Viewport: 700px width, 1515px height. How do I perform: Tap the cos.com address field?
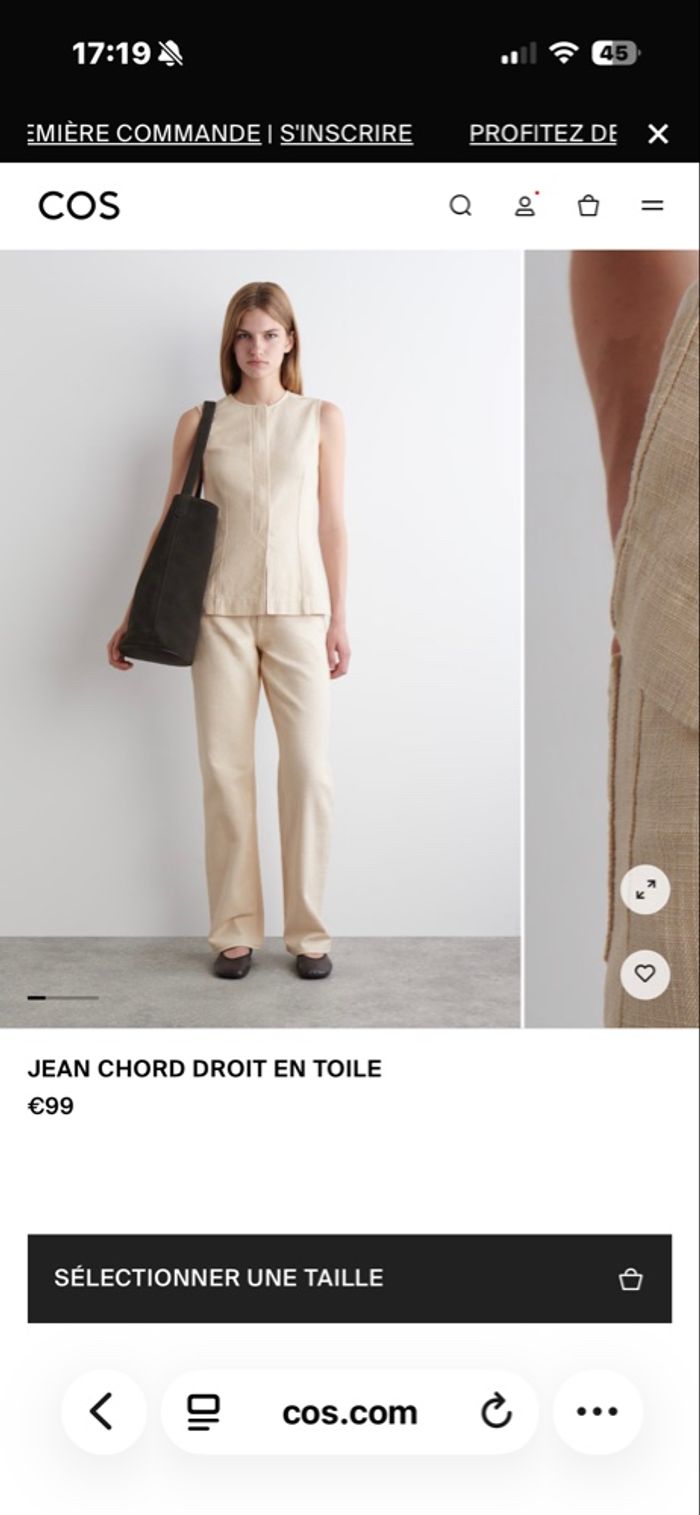pyautogui.click(x=350, y=1412)
